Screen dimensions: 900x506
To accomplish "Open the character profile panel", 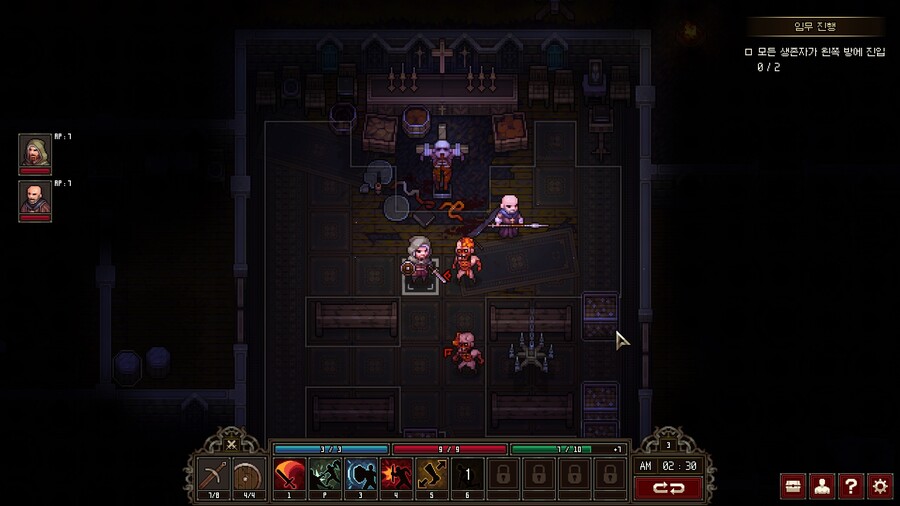I will pyautogui.click(x=822, y=486).
